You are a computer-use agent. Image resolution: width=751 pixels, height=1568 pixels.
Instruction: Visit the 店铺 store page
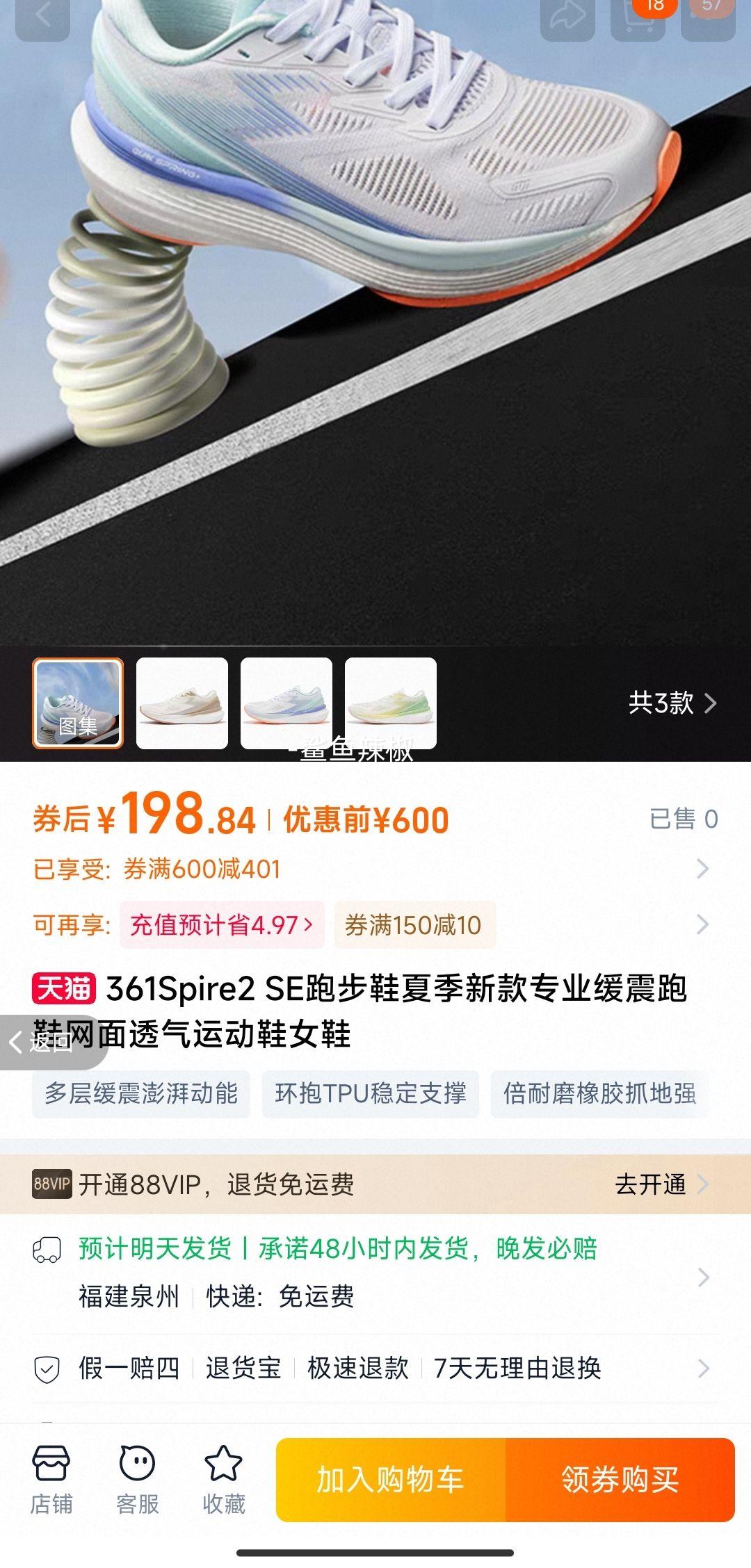tap(51, 1479)
